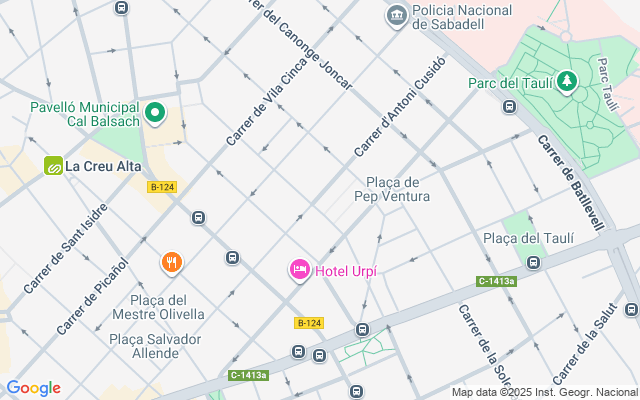This screenshot has width=640, height=400.
Task: Open the Hotel Urpí map pin
Action: point(300,270)
